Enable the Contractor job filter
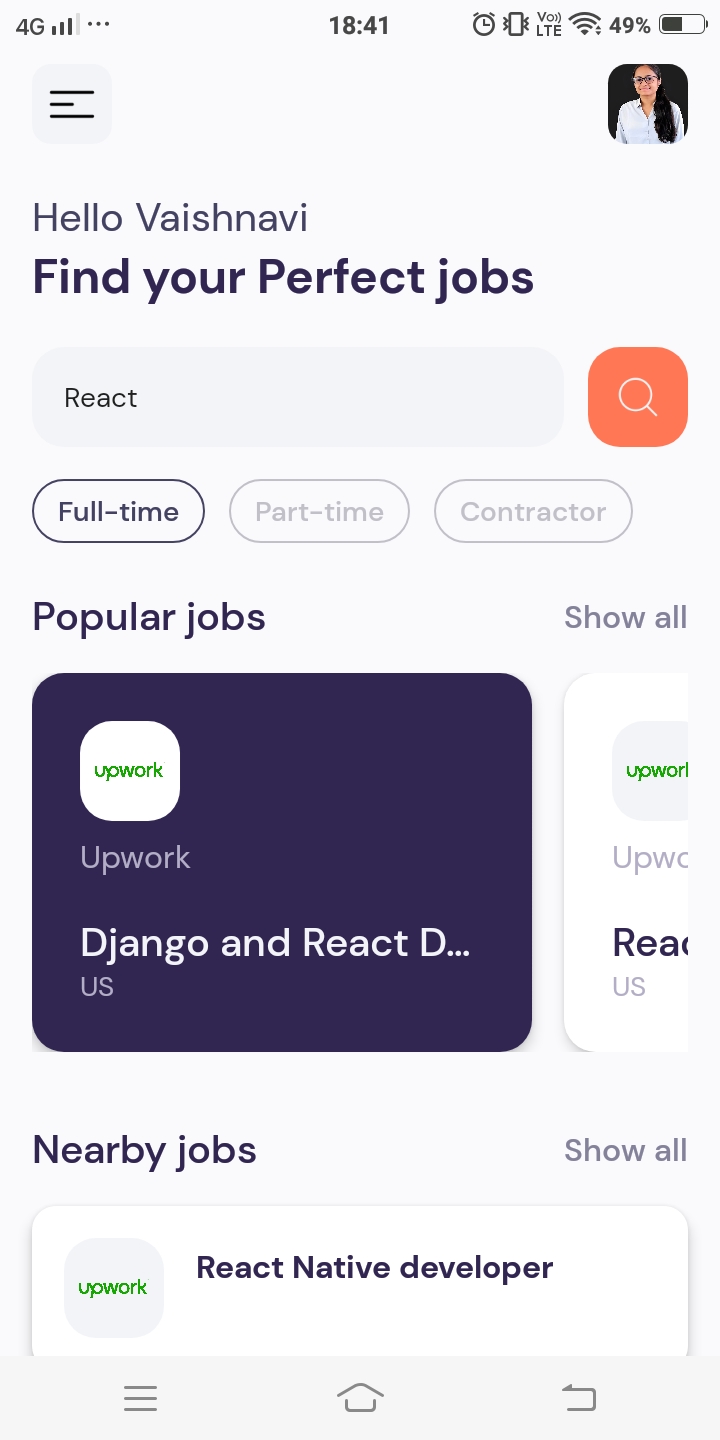720x1440 pixels. coord(532,511)
